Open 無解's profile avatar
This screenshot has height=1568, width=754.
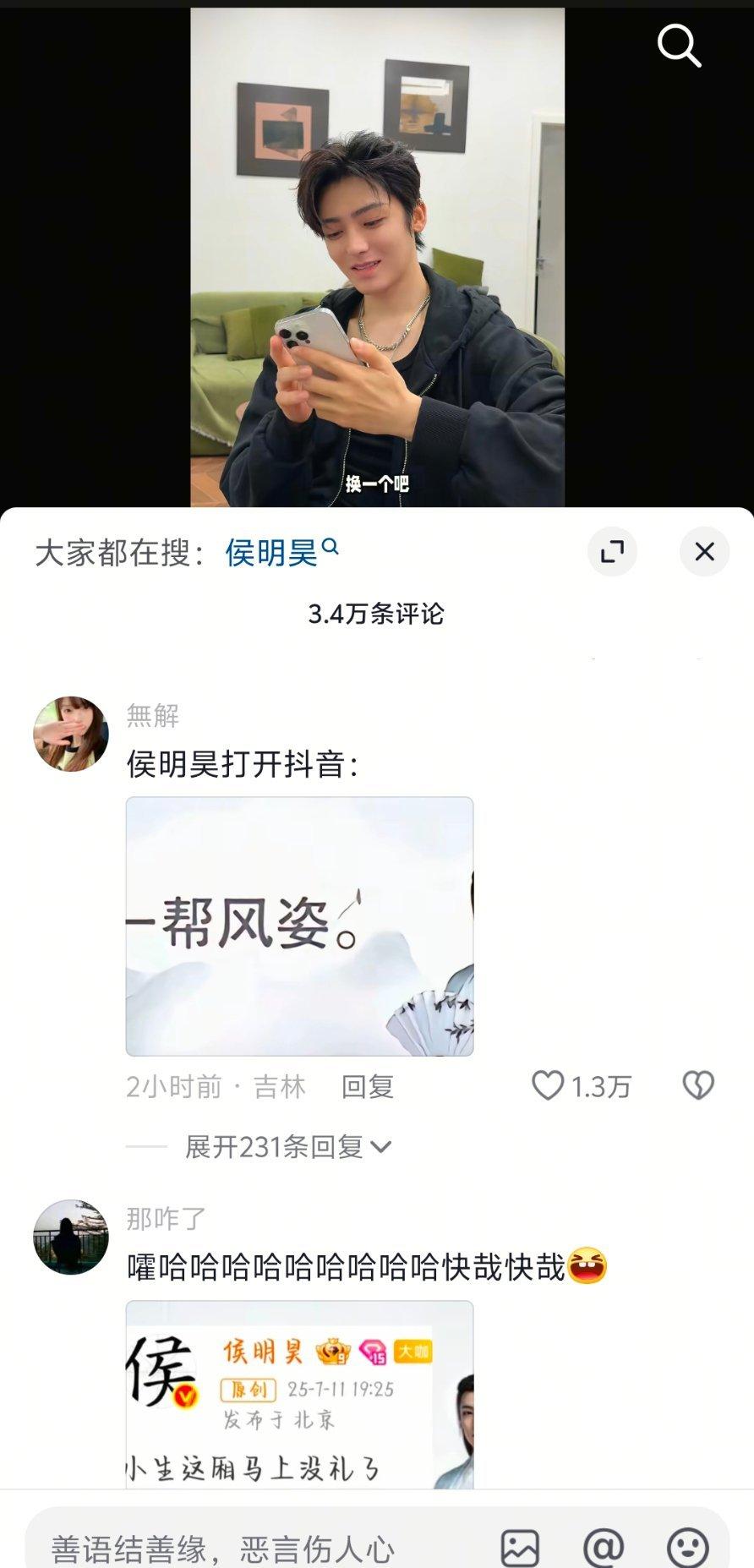pos(71,734)
